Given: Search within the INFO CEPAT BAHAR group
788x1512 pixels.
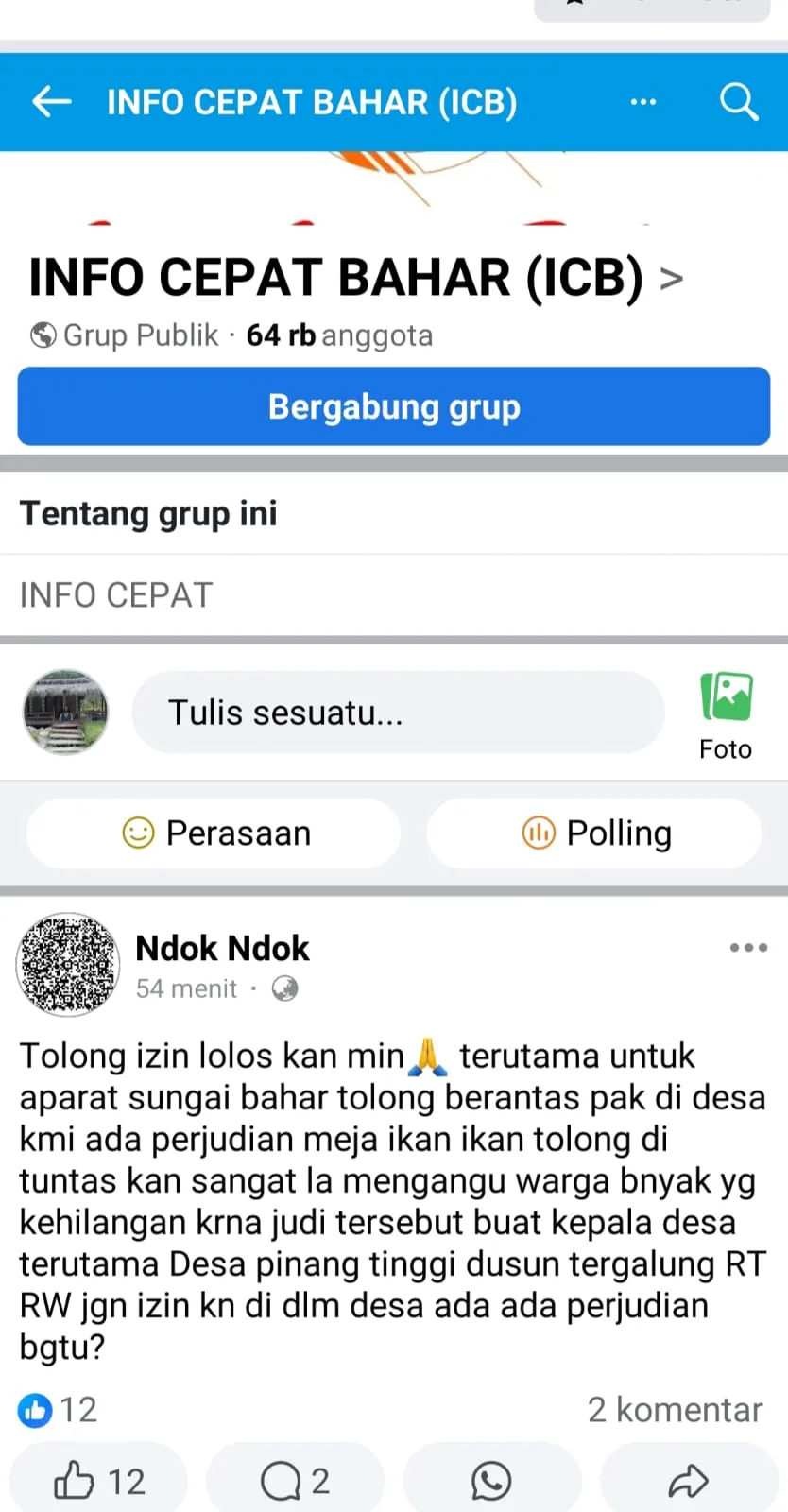Looking at the screenshot, I should [739, 101].
